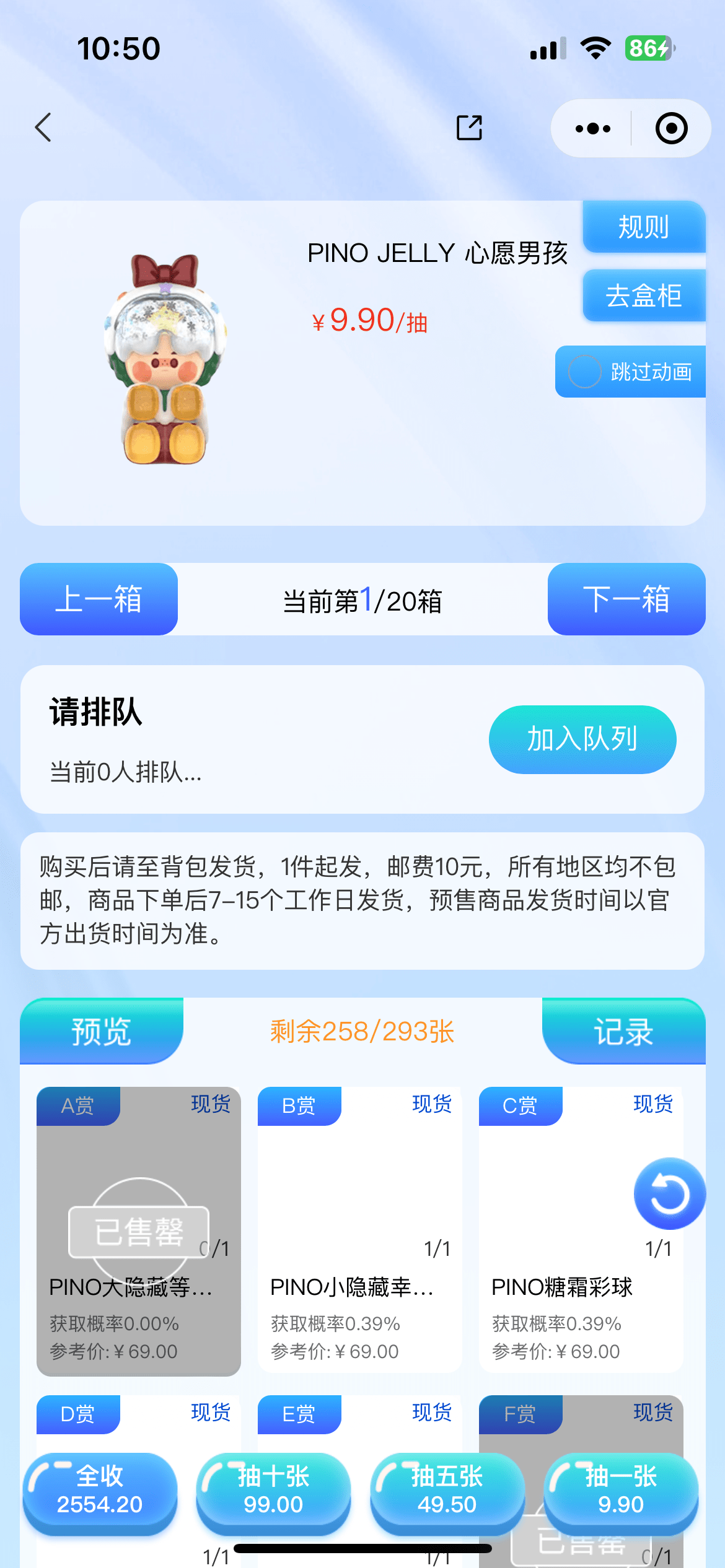Go to box cabinet via 去盒柜
Viewport: 725px width, 1568px height.
[x=644, y=295]
